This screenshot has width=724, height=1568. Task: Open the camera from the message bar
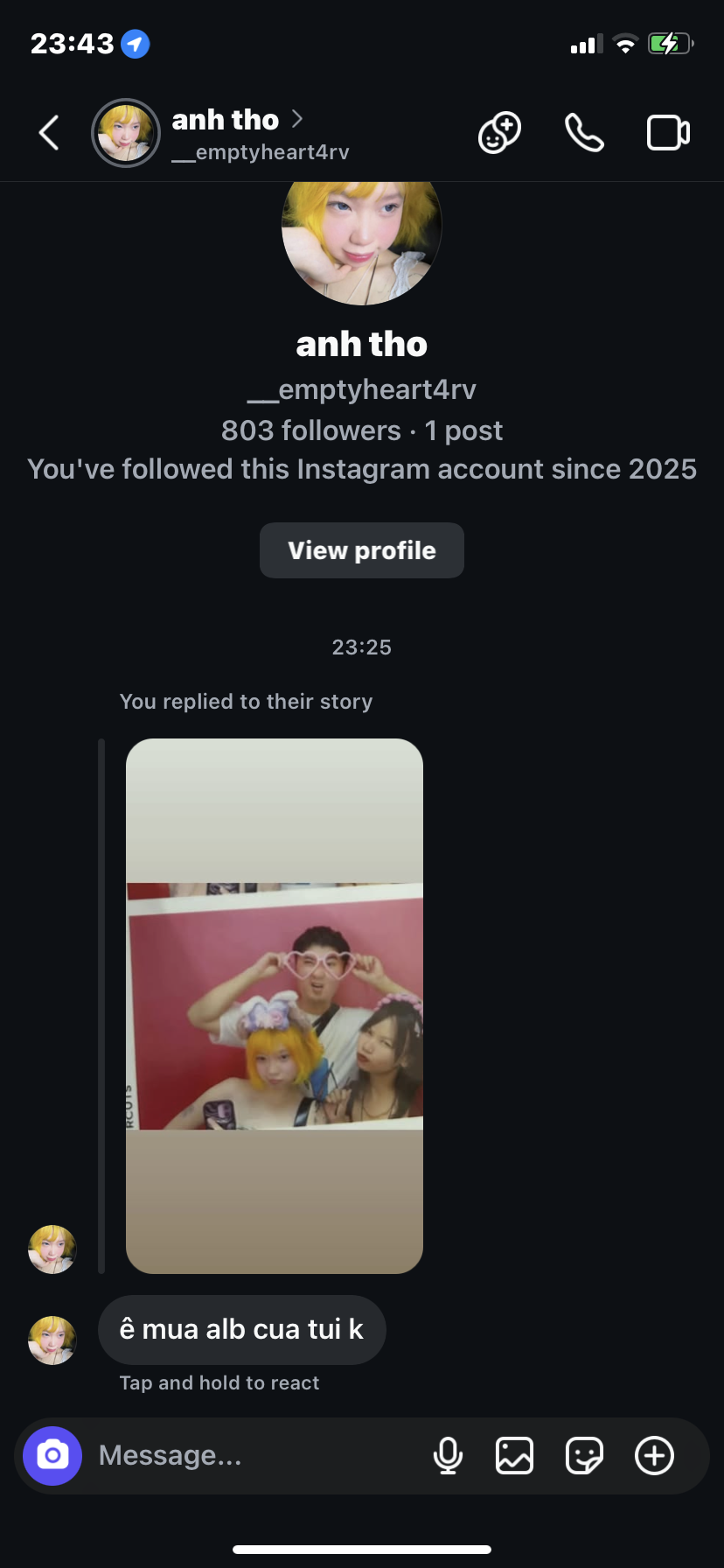(52, 1456)
